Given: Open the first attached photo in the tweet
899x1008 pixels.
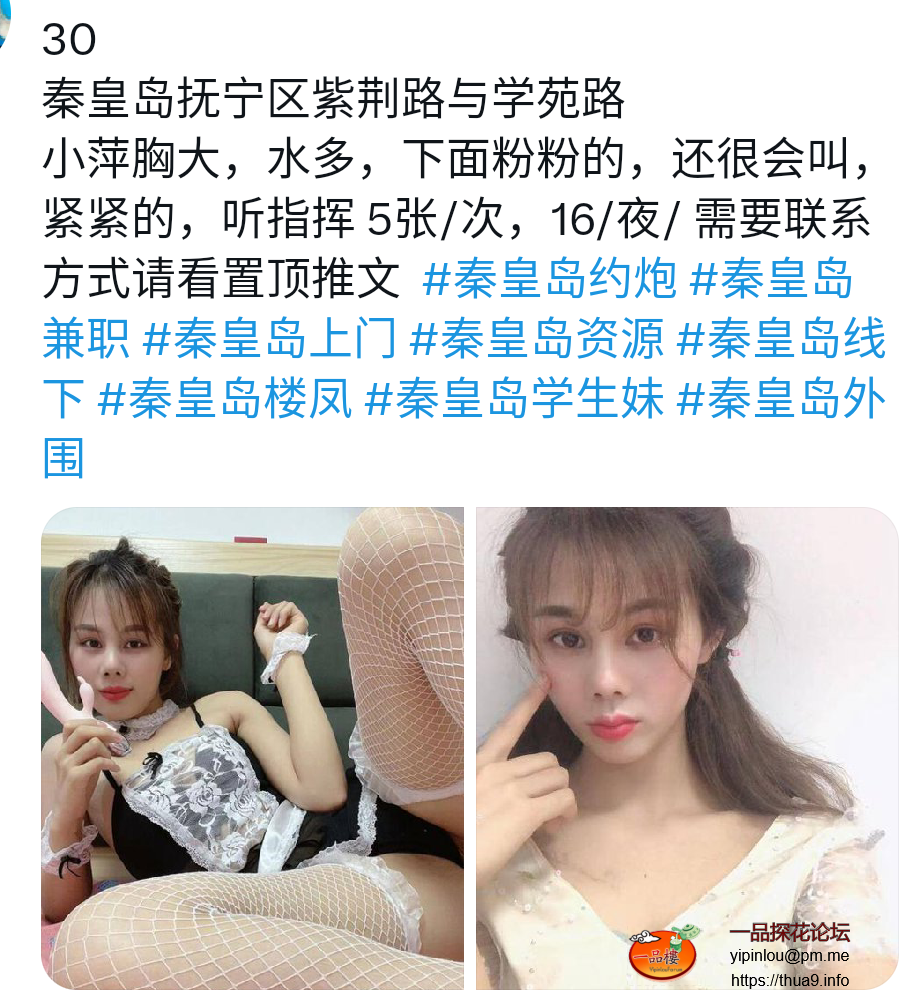Looking at the screenshot, I should click(252, 748).
